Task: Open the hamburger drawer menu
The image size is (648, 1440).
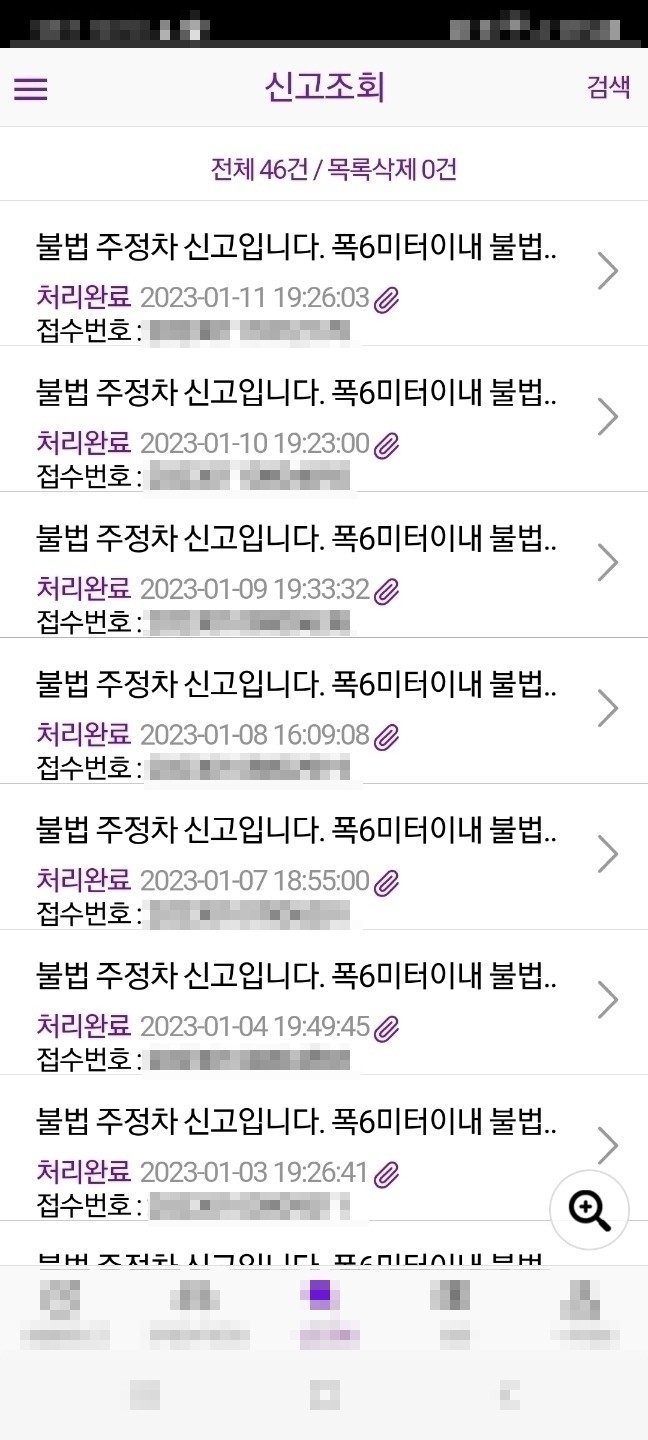Action: click(30, 89)
